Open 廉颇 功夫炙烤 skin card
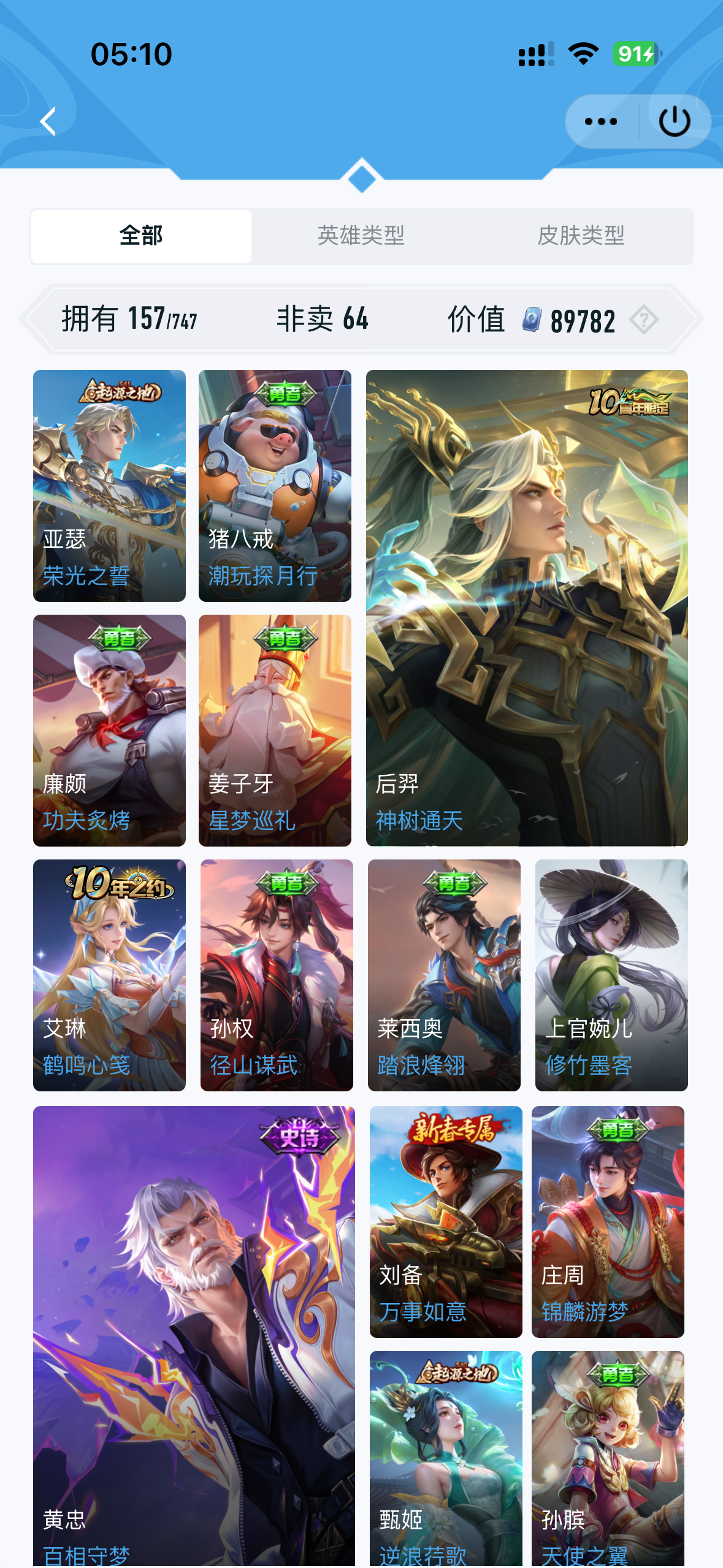Viewport: 723px width, 1568px height. click(x=109, y=731)
